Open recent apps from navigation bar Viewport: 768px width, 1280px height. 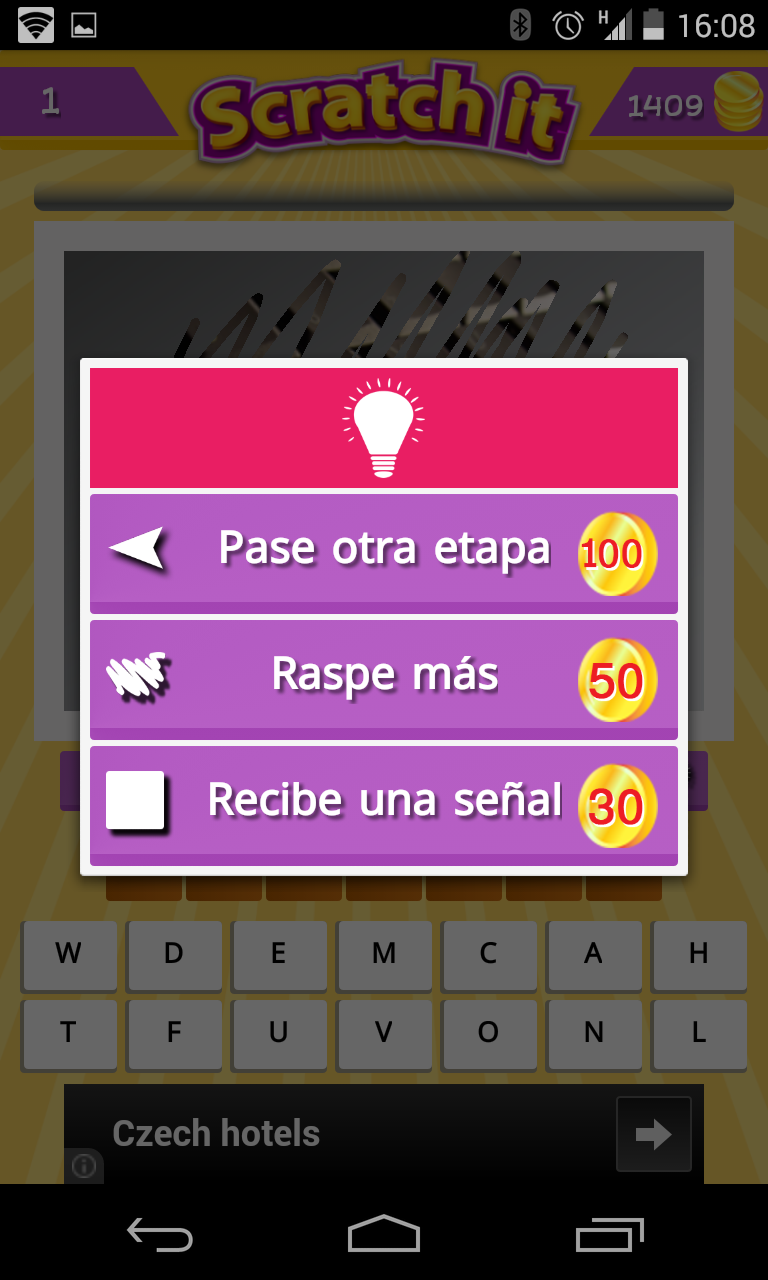609,1234
